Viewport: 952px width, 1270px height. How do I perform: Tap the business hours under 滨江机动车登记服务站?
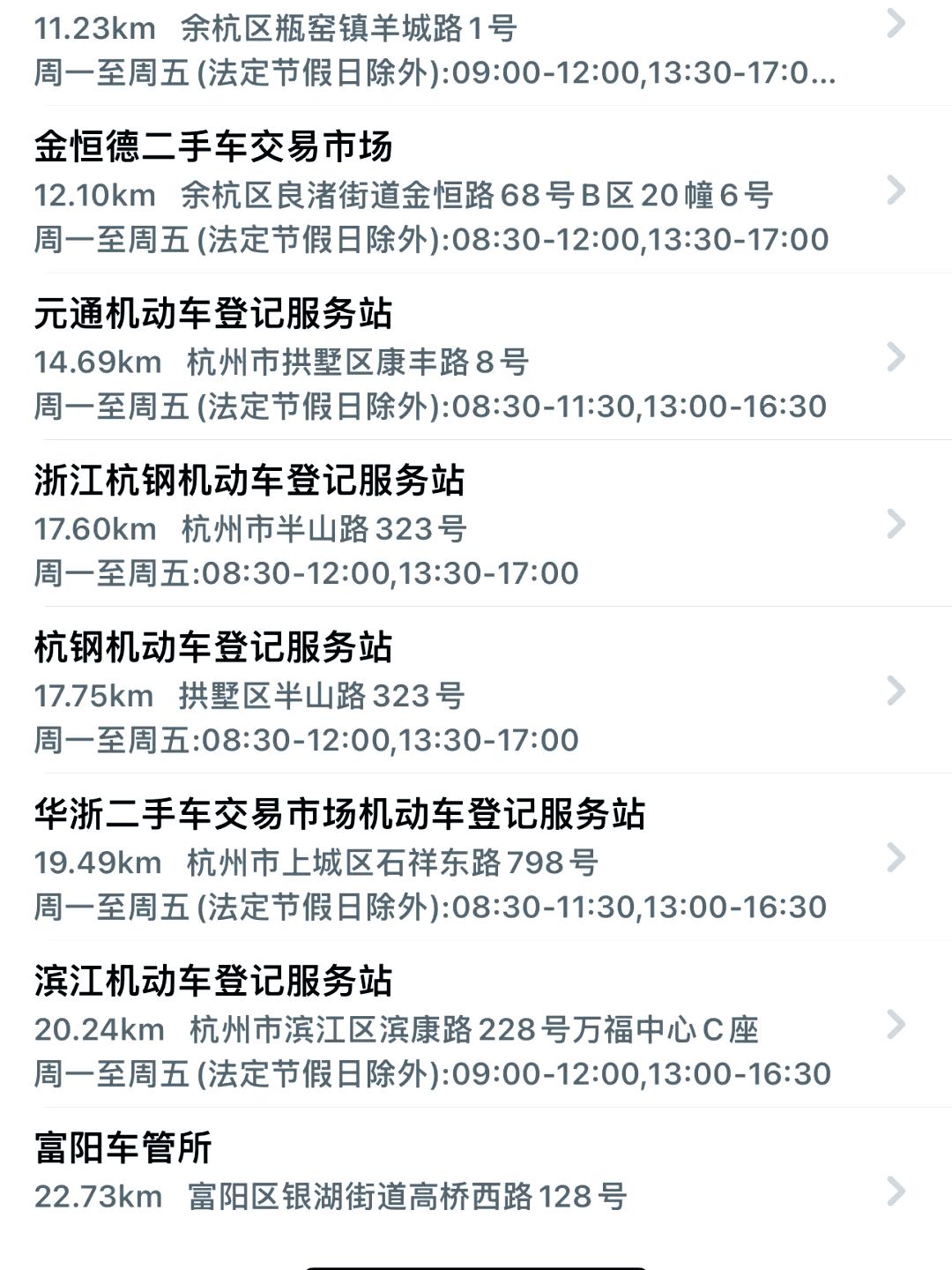click(432, 1075)
